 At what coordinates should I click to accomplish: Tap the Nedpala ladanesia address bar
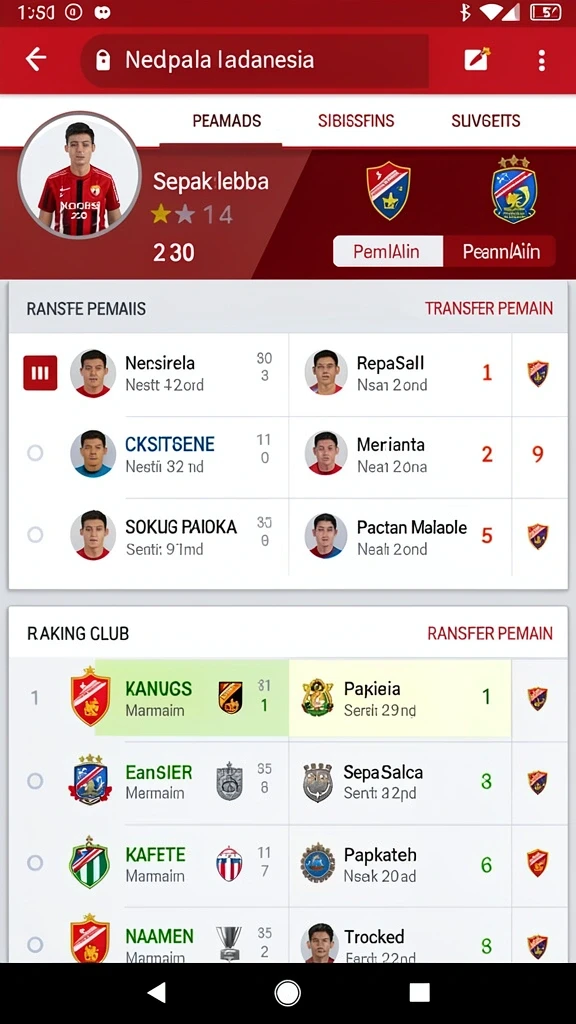pos(254,61)
